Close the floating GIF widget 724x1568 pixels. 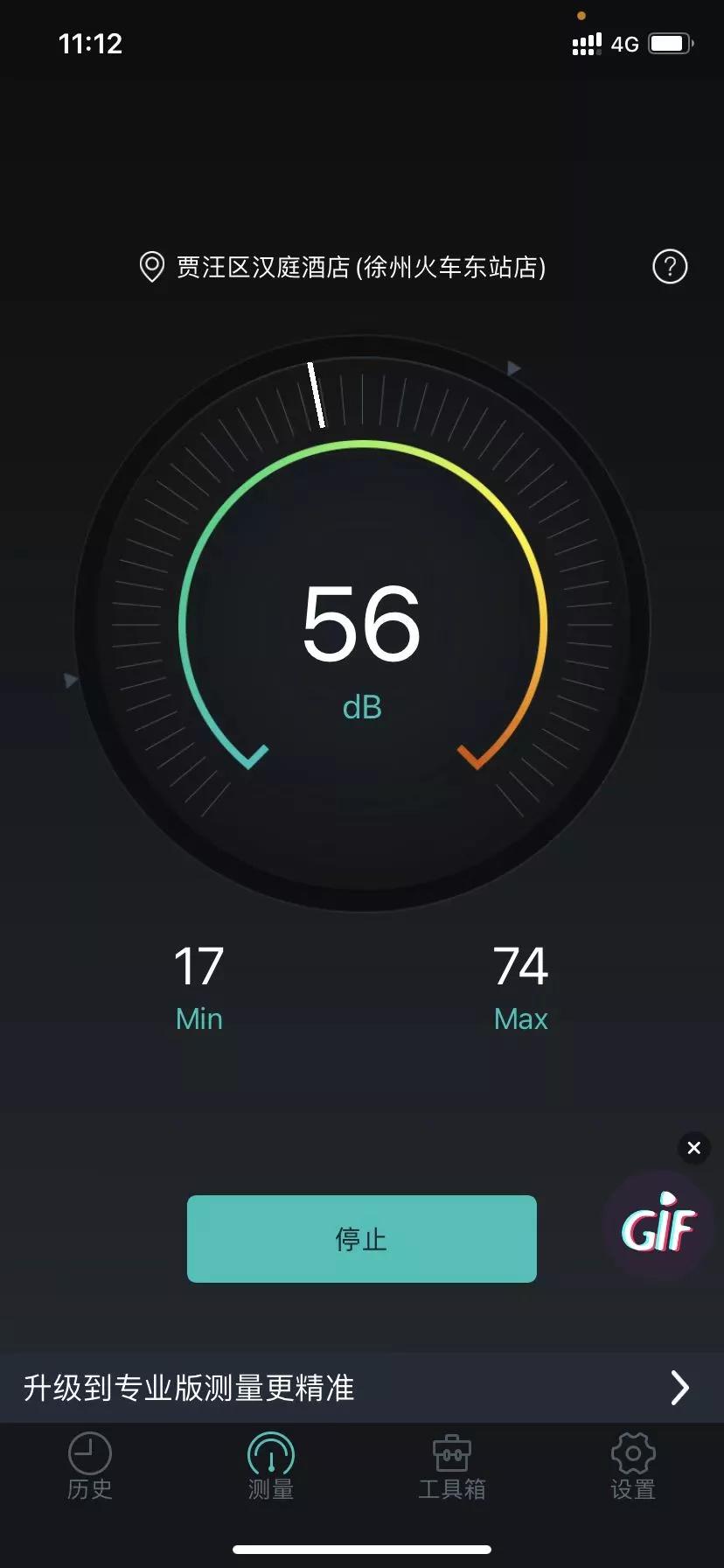point(694,1148)
